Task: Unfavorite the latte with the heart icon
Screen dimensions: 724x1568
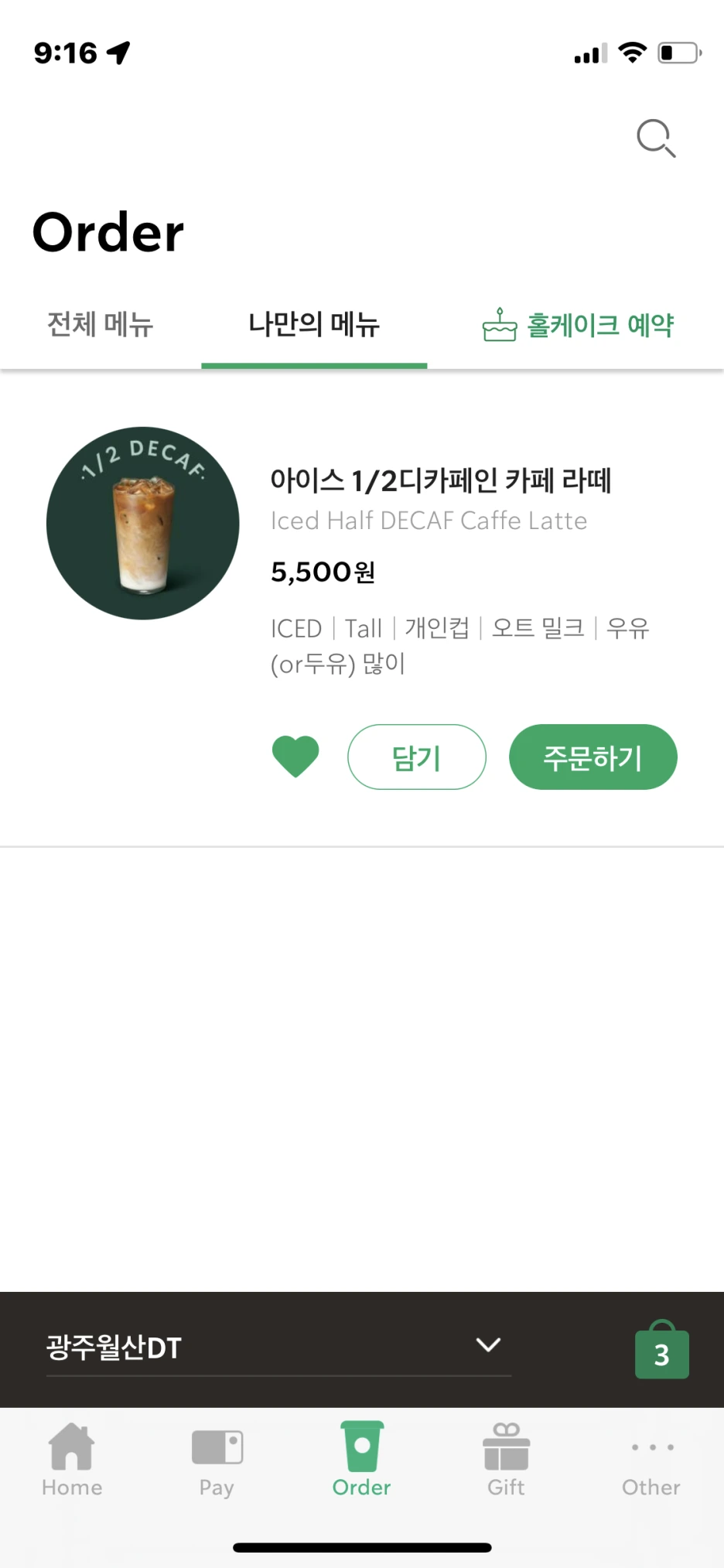Action: [x=295, y=756]
